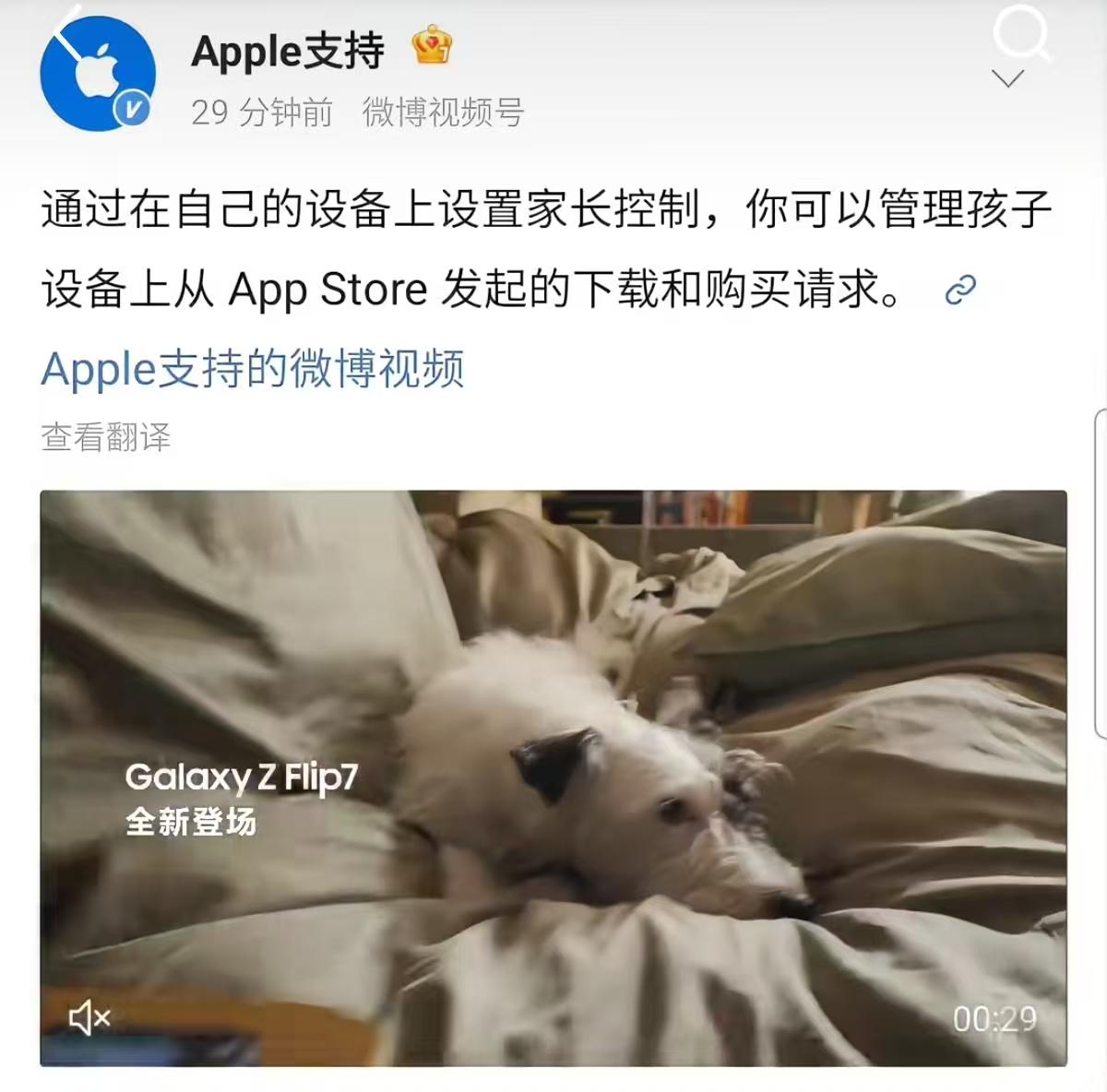Viewport: 1107px width, 1092px height.
Task: Unmute the video sound
Action: pos(89,1018)
